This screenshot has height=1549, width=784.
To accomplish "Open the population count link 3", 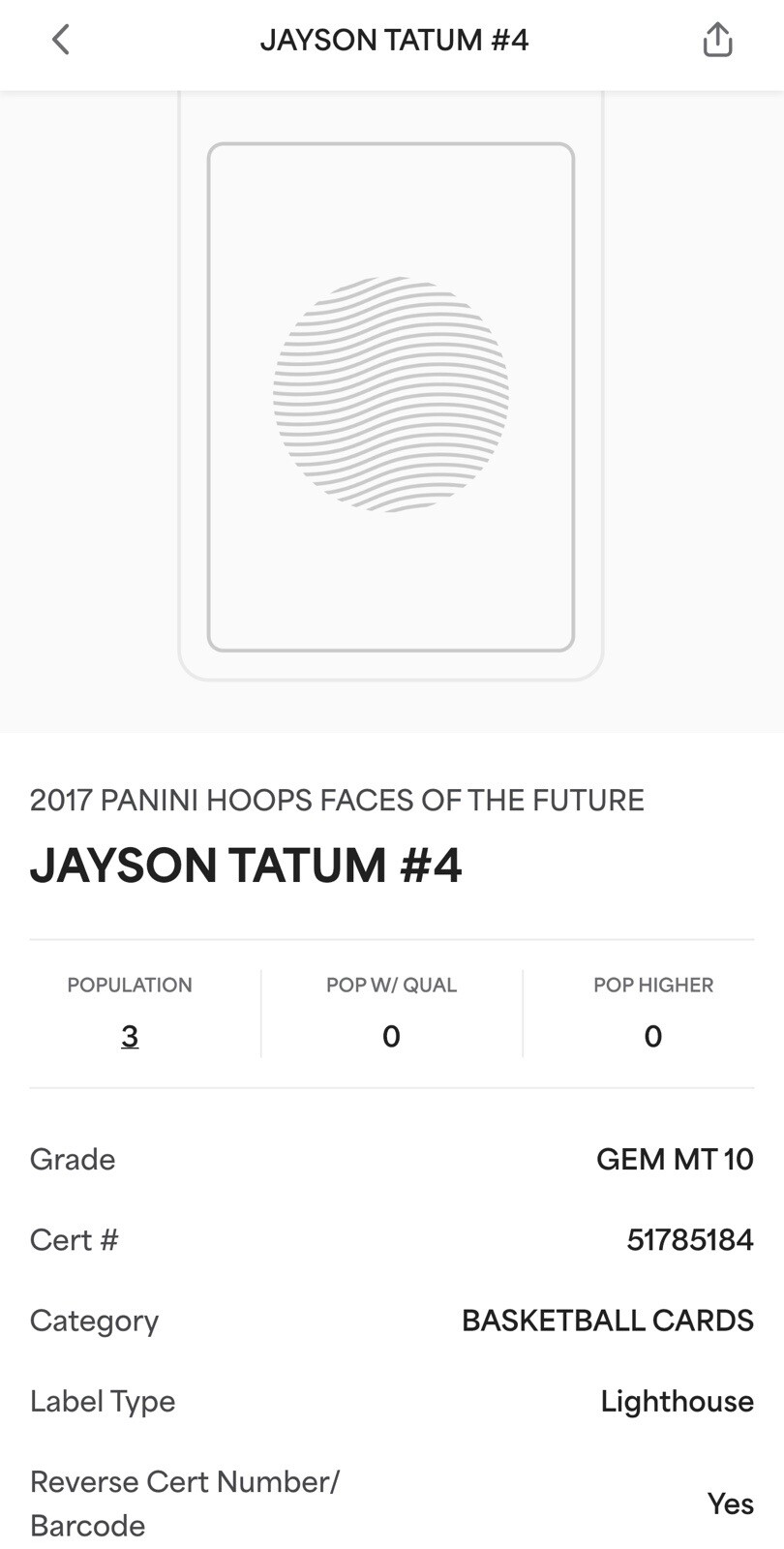I will (x=130, y=1036).
